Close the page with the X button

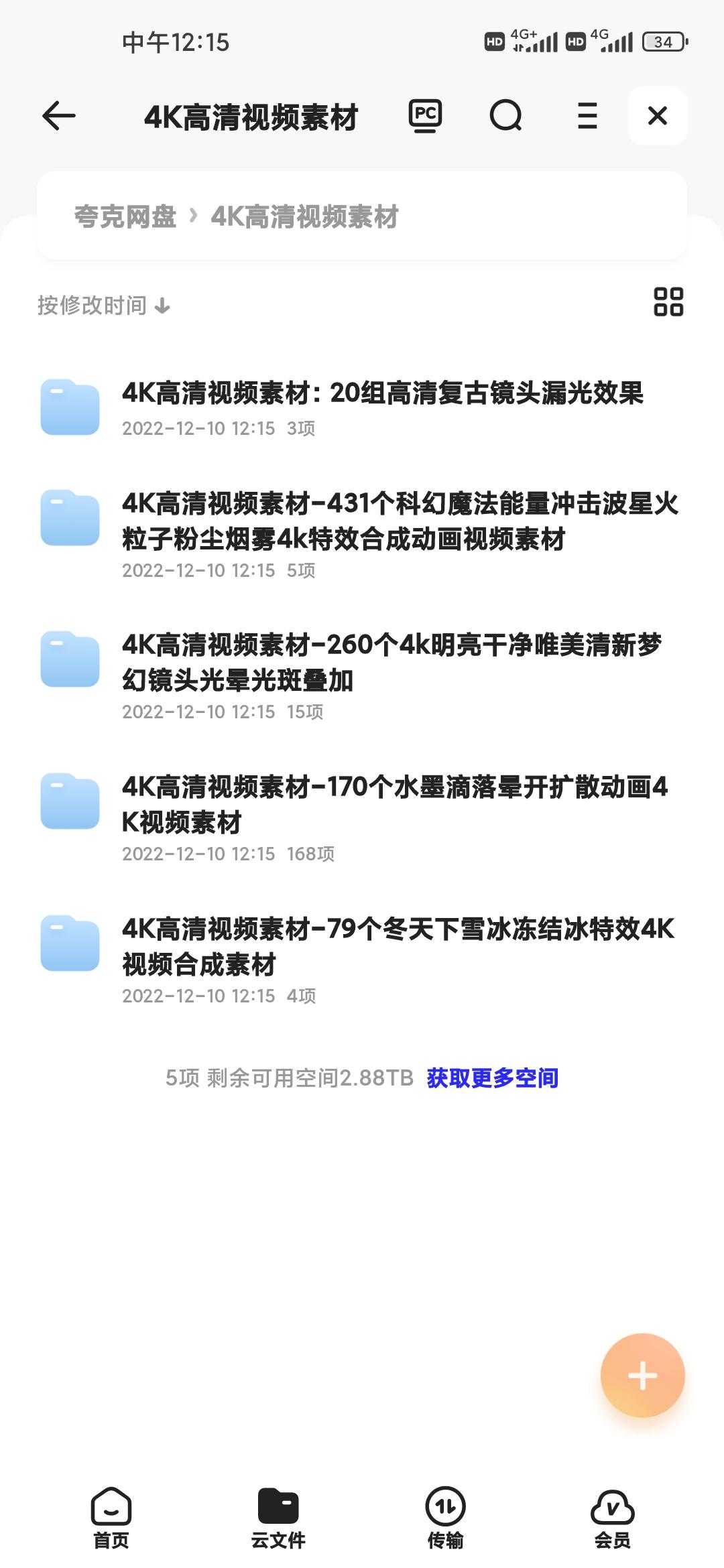click(x=657, y=116)
